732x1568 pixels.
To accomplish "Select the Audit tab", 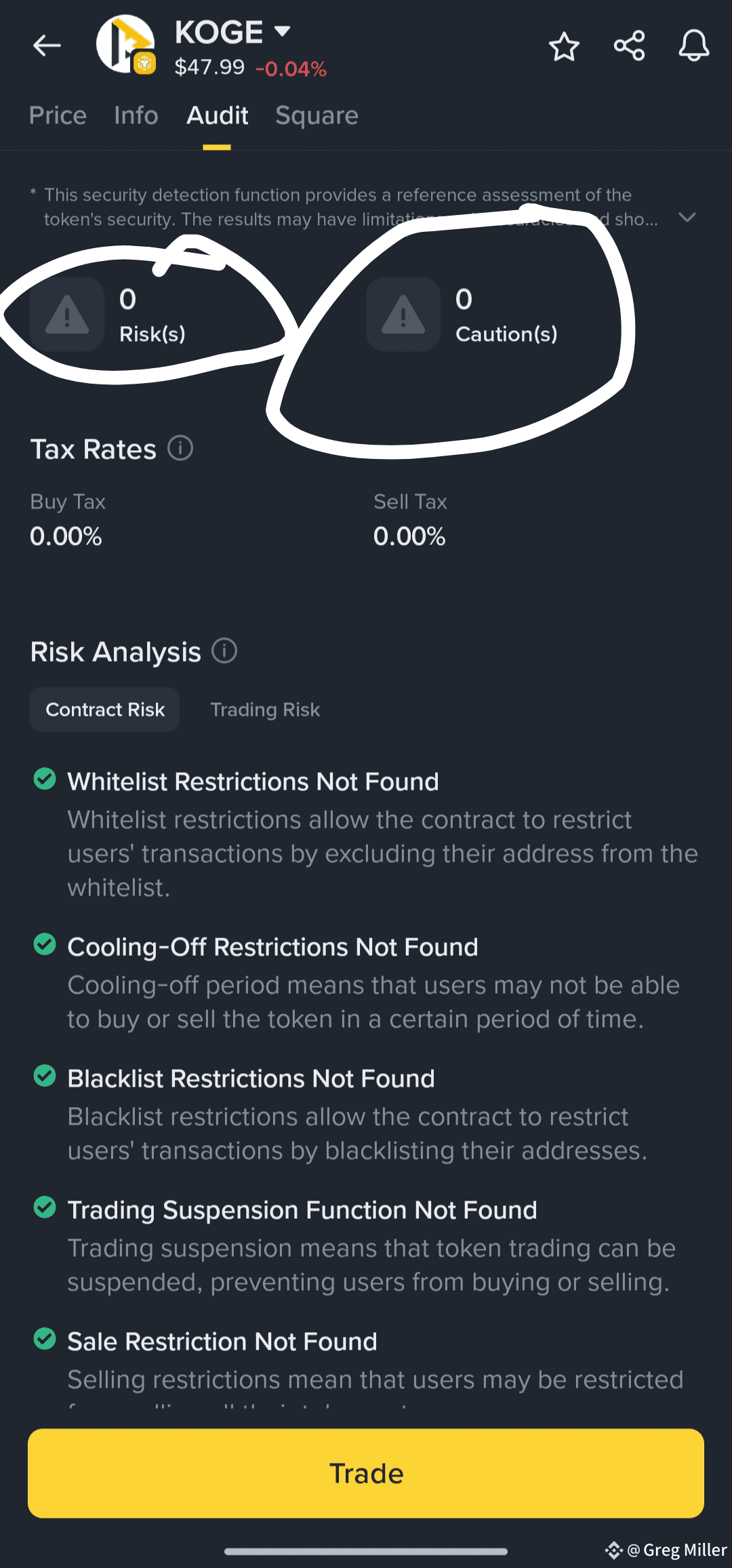I will tap(218, 115).
